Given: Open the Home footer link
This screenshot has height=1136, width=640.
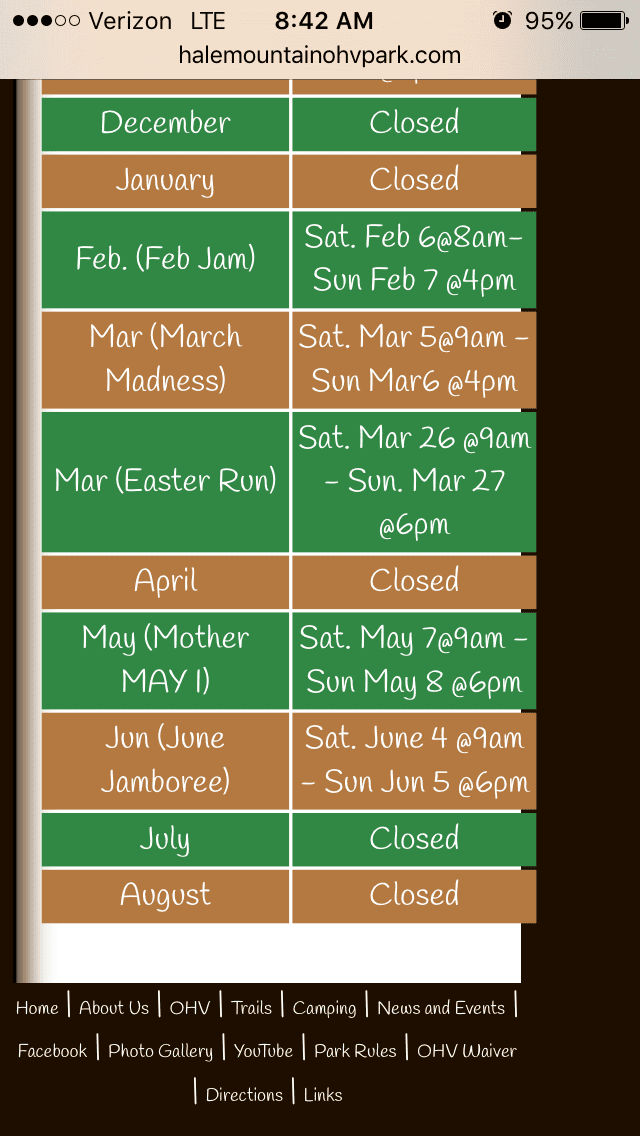Looking at the screenshot, I should [37, 1008].
